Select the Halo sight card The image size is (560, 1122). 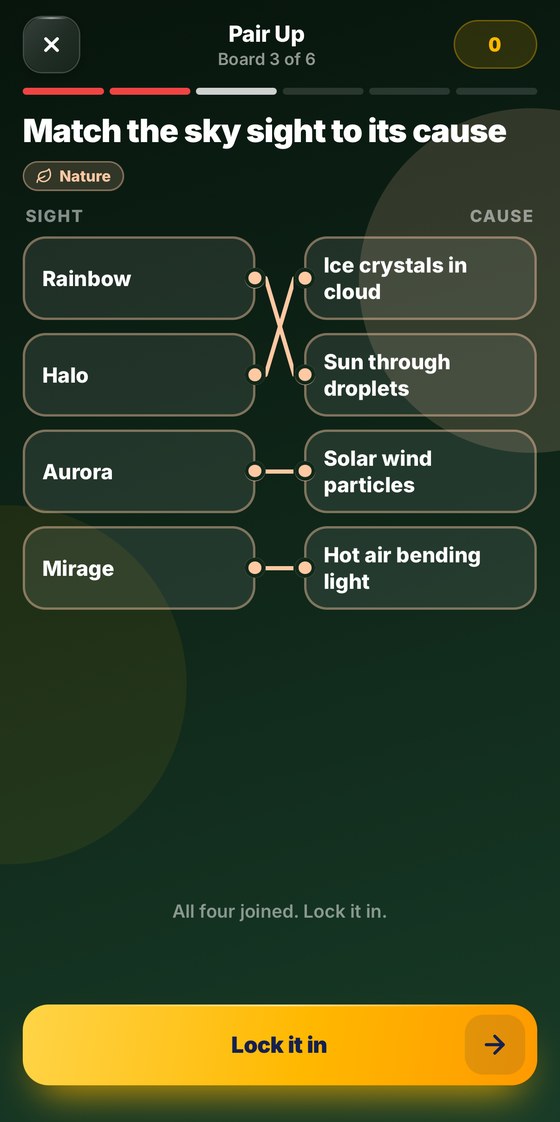(139, 375)
